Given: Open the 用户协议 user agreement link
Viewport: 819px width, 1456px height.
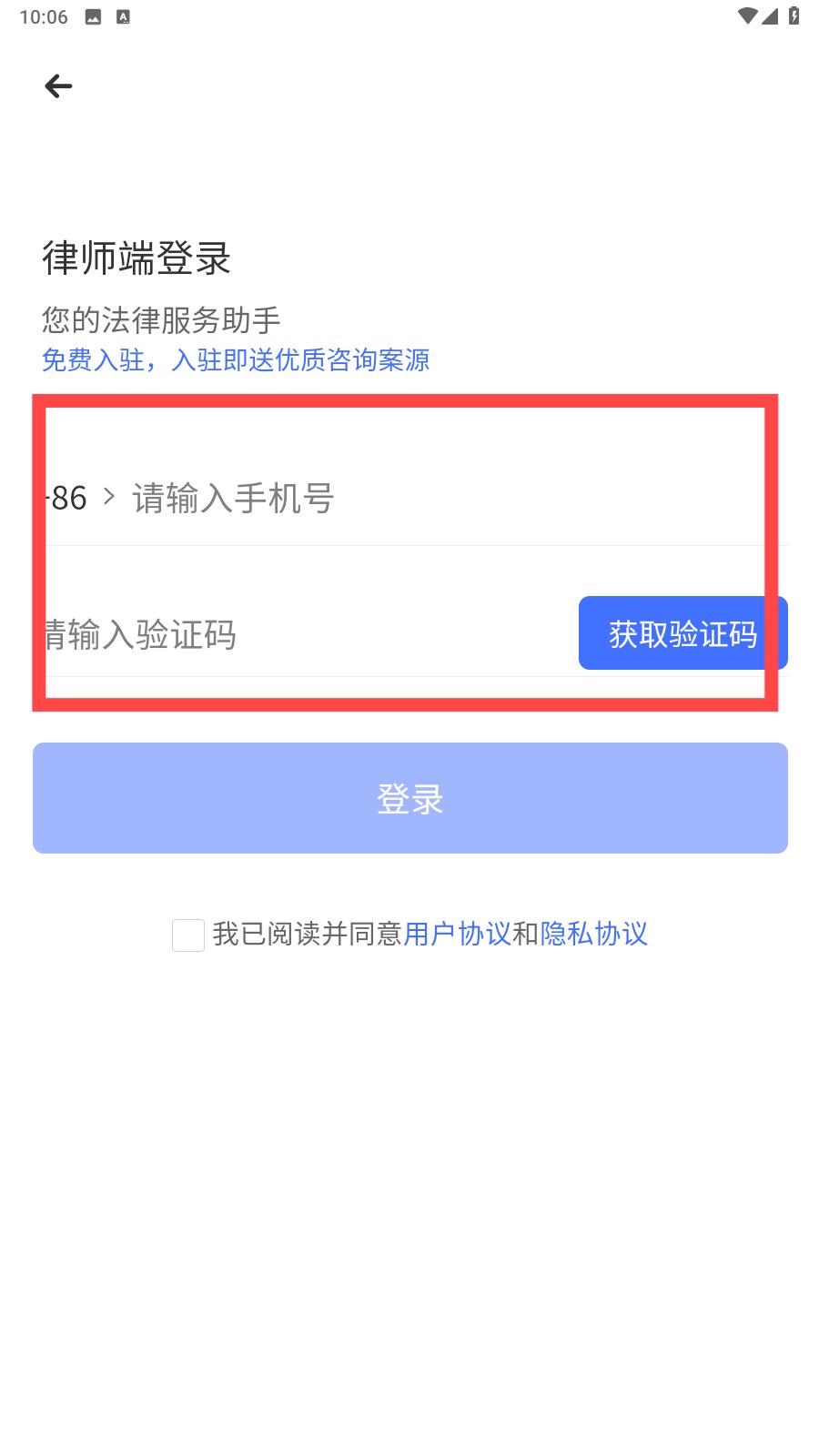Looking at the screenshot, I should click(x=457, y=934).
